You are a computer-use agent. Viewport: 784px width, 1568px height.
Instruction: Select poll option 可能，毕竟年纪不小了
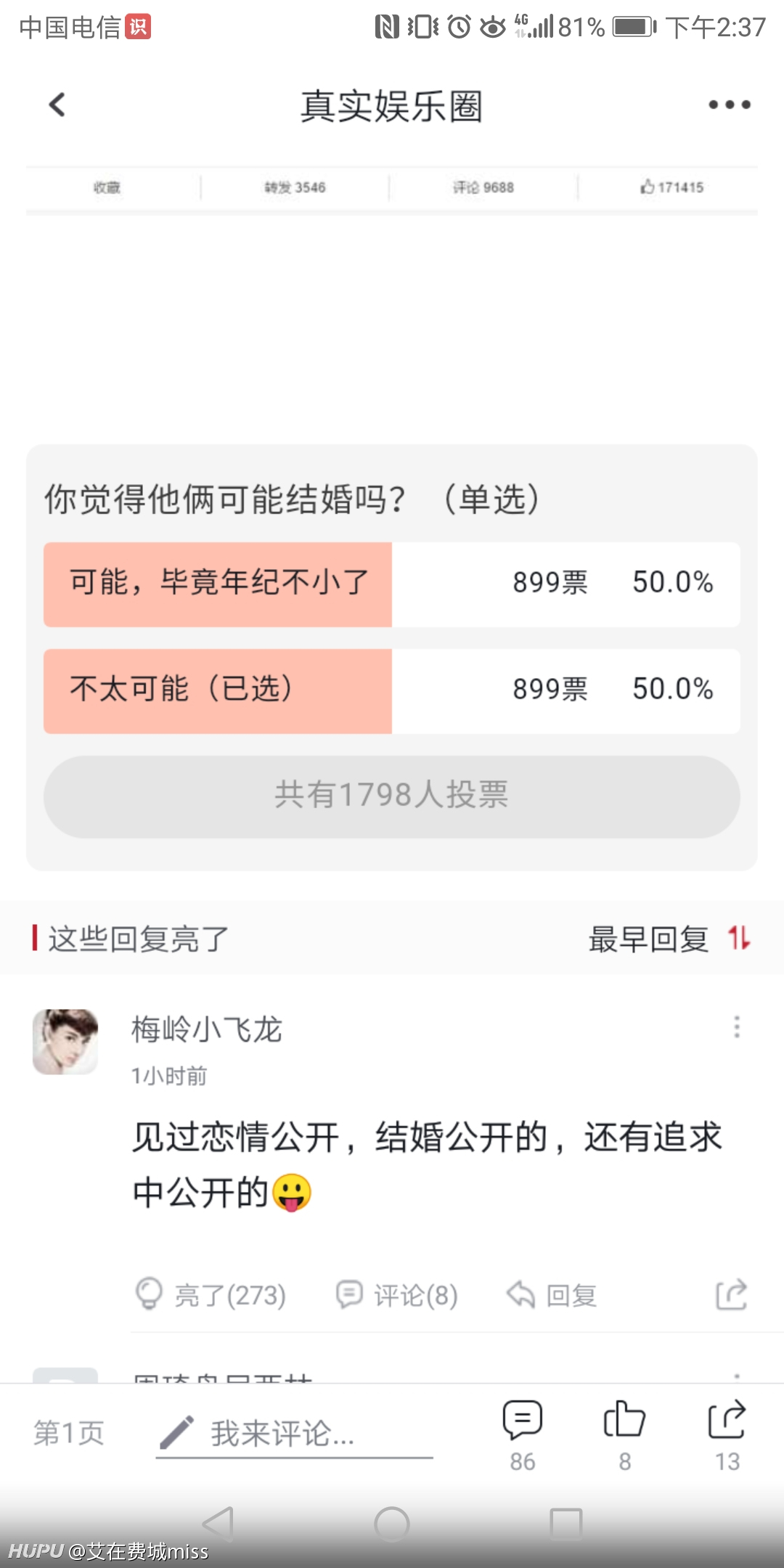point(392,584)
